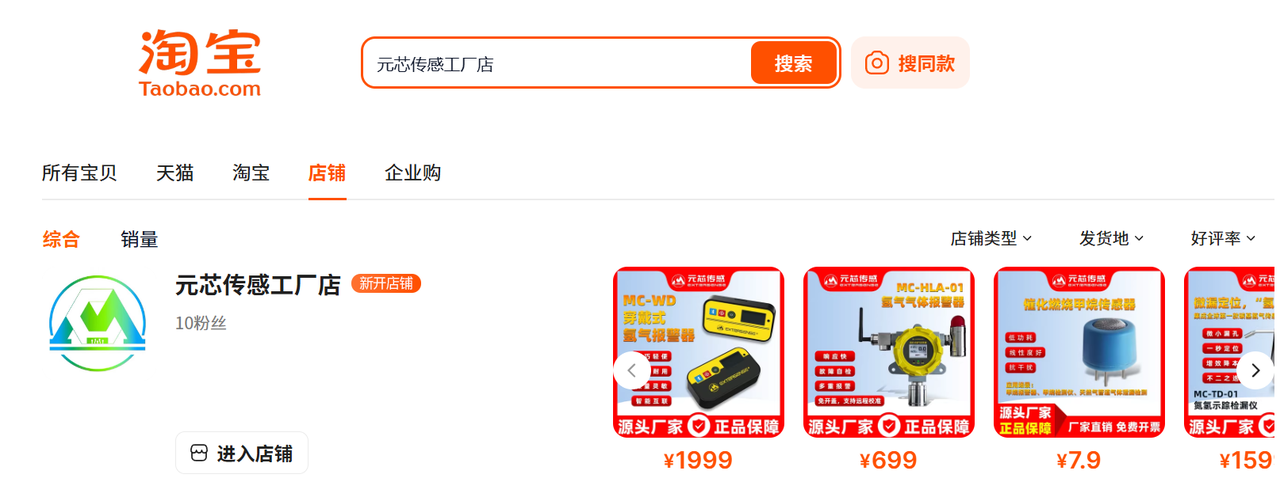Switch to the 所有宝贝 tab
Screen dimensions: 1280x482
(79, 173)
